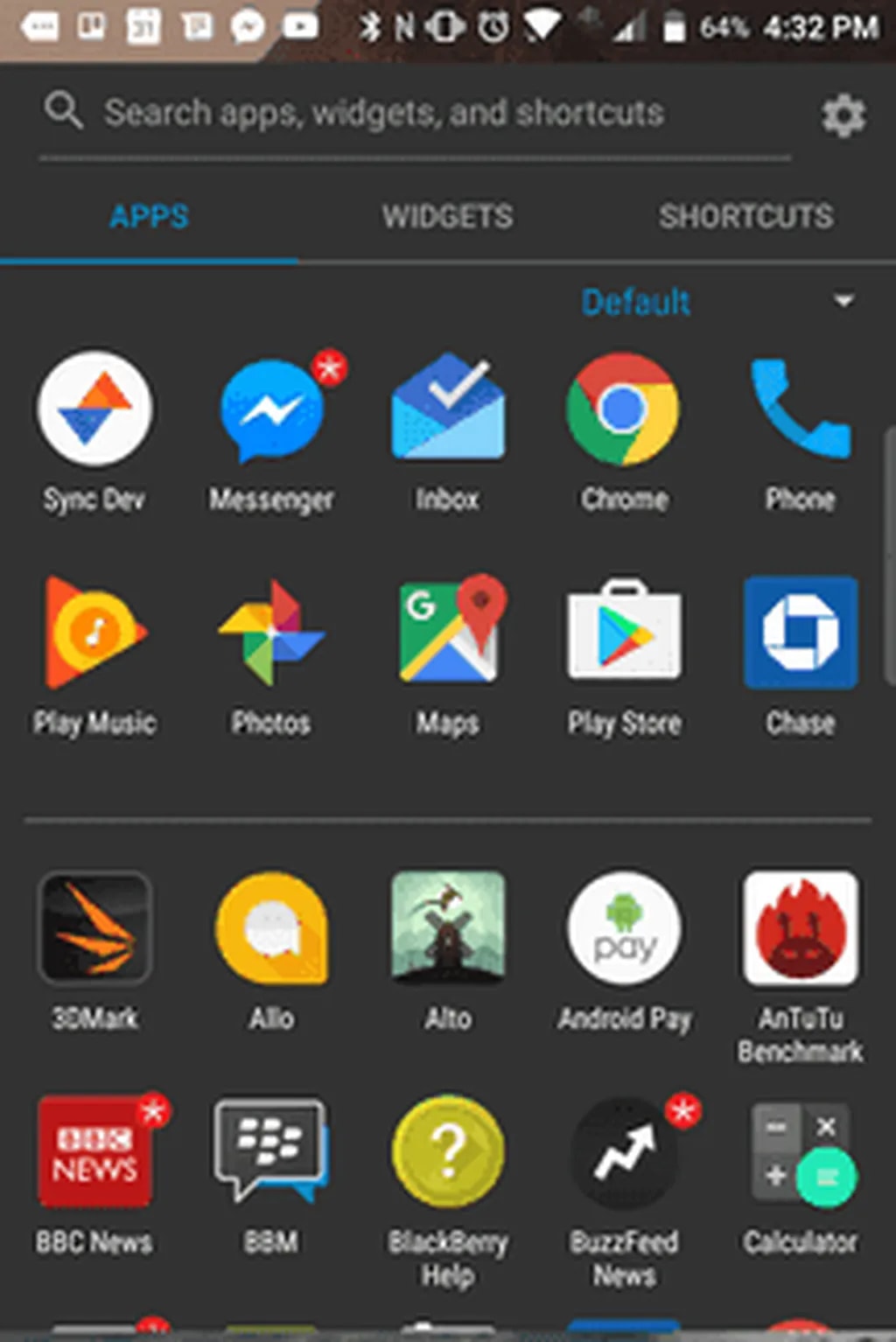Launch Google Photos
The width and height of the screenshot is (896, 1342).
point(270,632)
